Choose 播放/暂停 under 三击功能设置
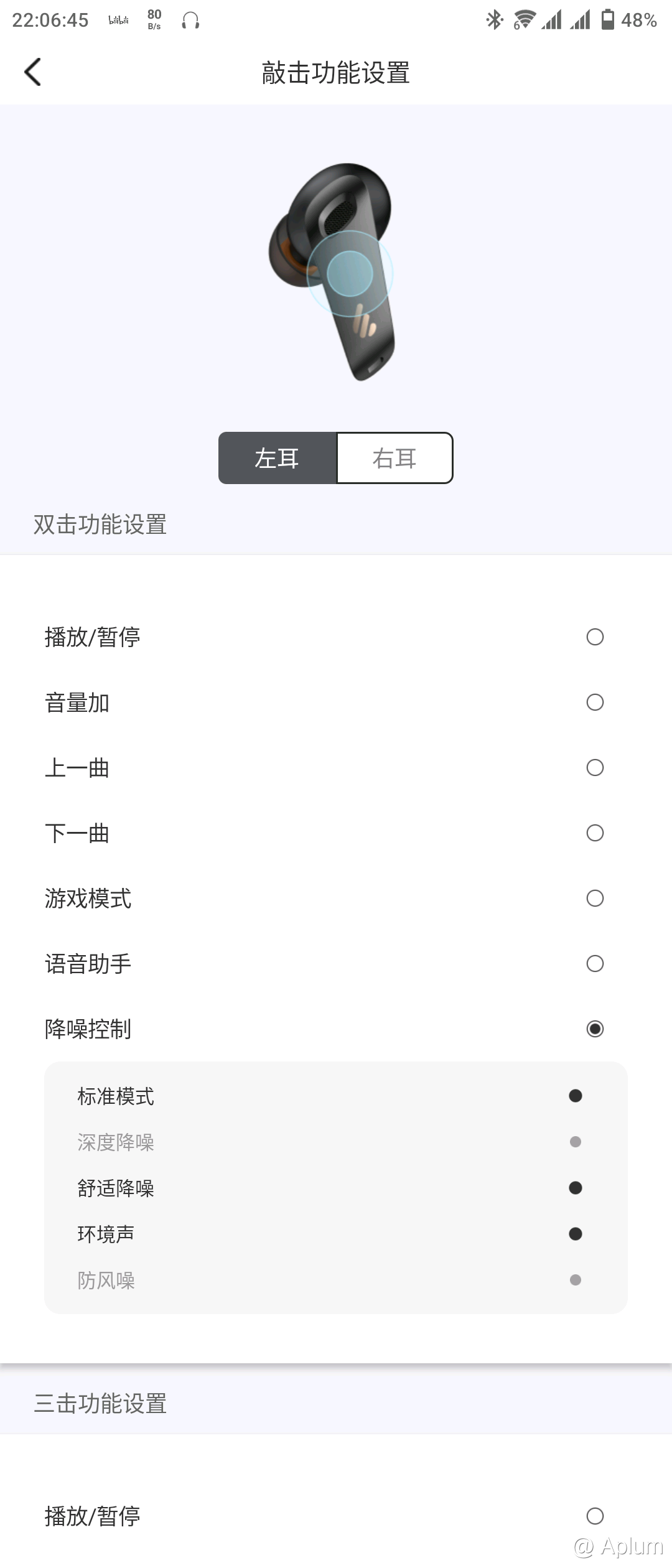The width and height of the screenshot is (672, 1568). [x=595, y=1516]
